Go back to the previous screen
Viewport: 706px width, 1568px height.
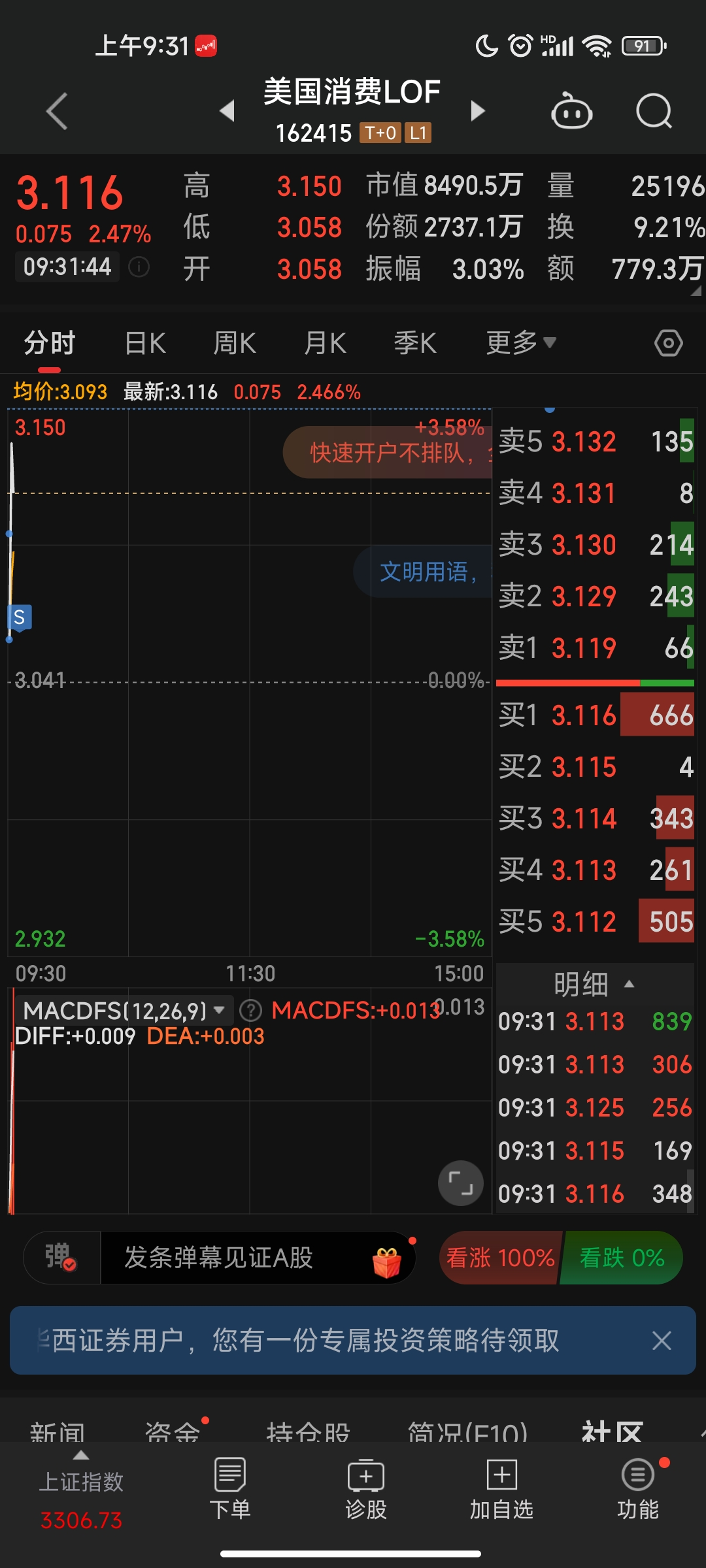pos(58,111)
